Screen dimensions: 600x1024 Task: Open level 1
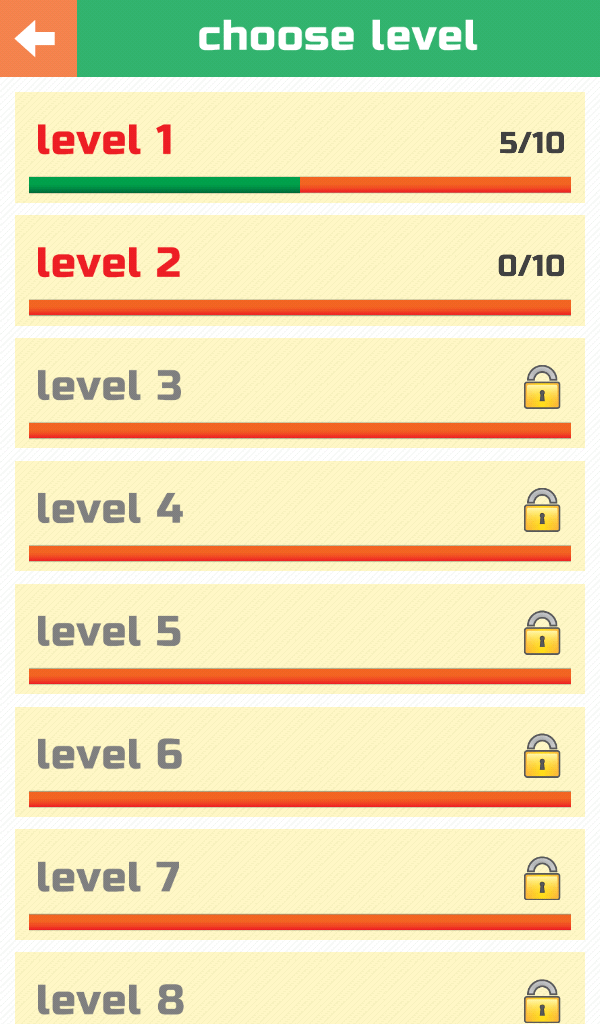pos(300,148)
